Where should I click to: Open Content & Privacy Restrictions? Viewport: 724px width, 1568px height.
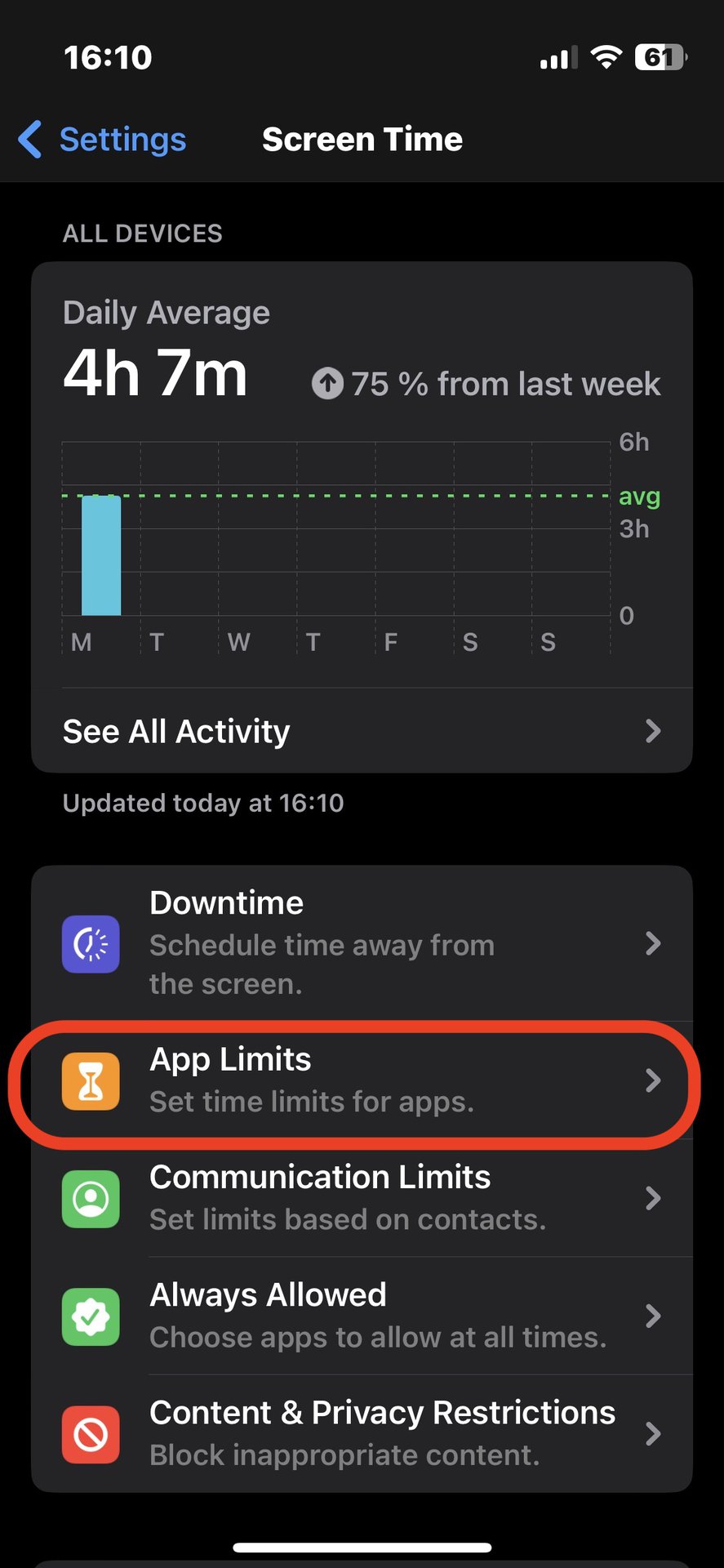pyautogui.click(x=362, y=1433)
